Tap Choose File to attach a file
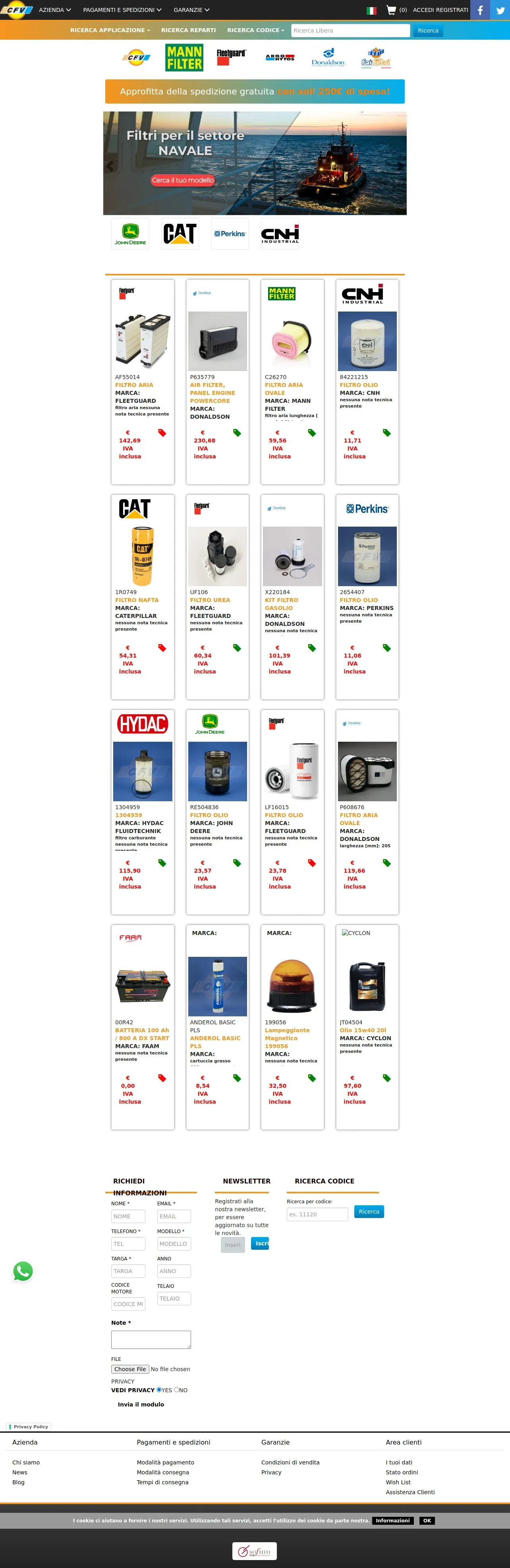 pyautogui.click(x=130, y=1369)
